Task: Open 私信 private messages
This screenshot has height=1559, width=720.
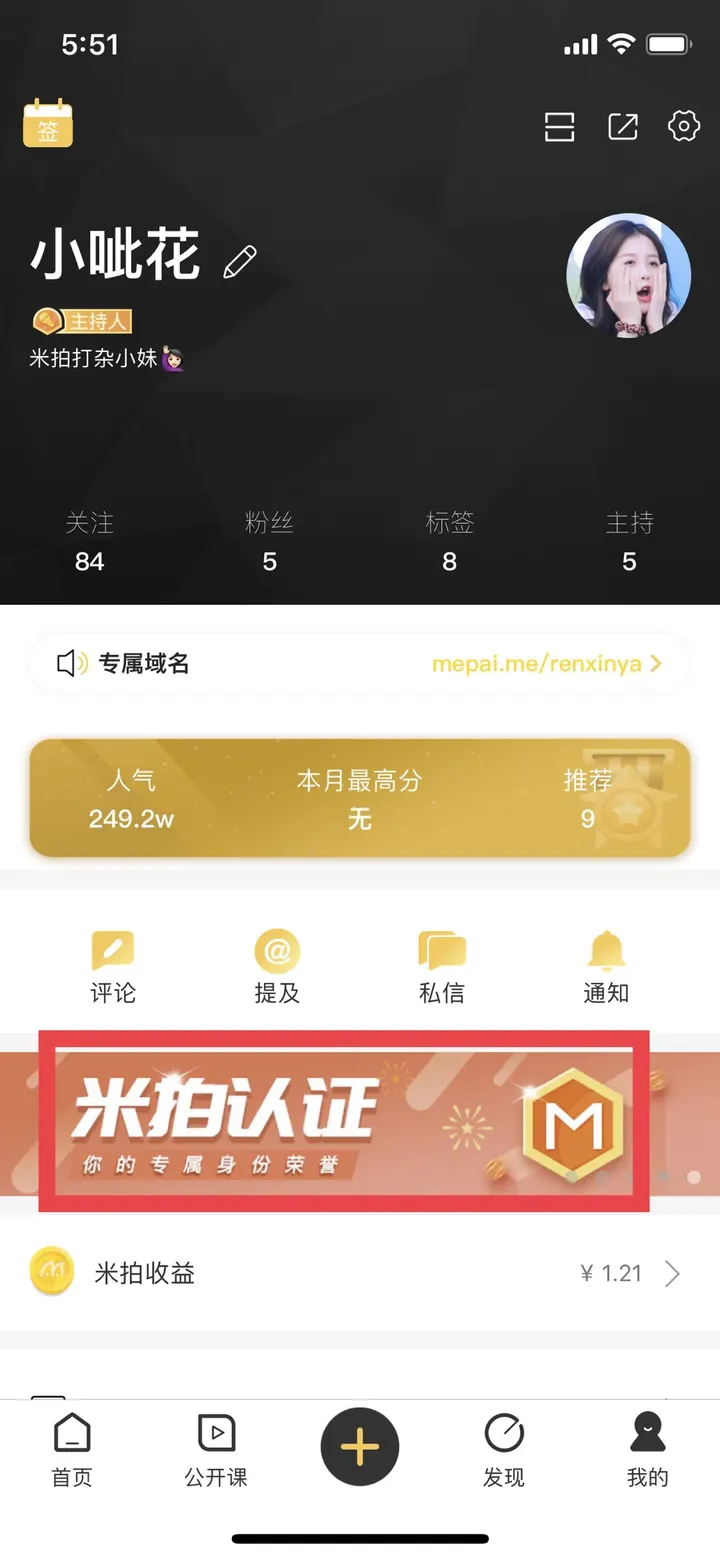Action: pos(441,968)
